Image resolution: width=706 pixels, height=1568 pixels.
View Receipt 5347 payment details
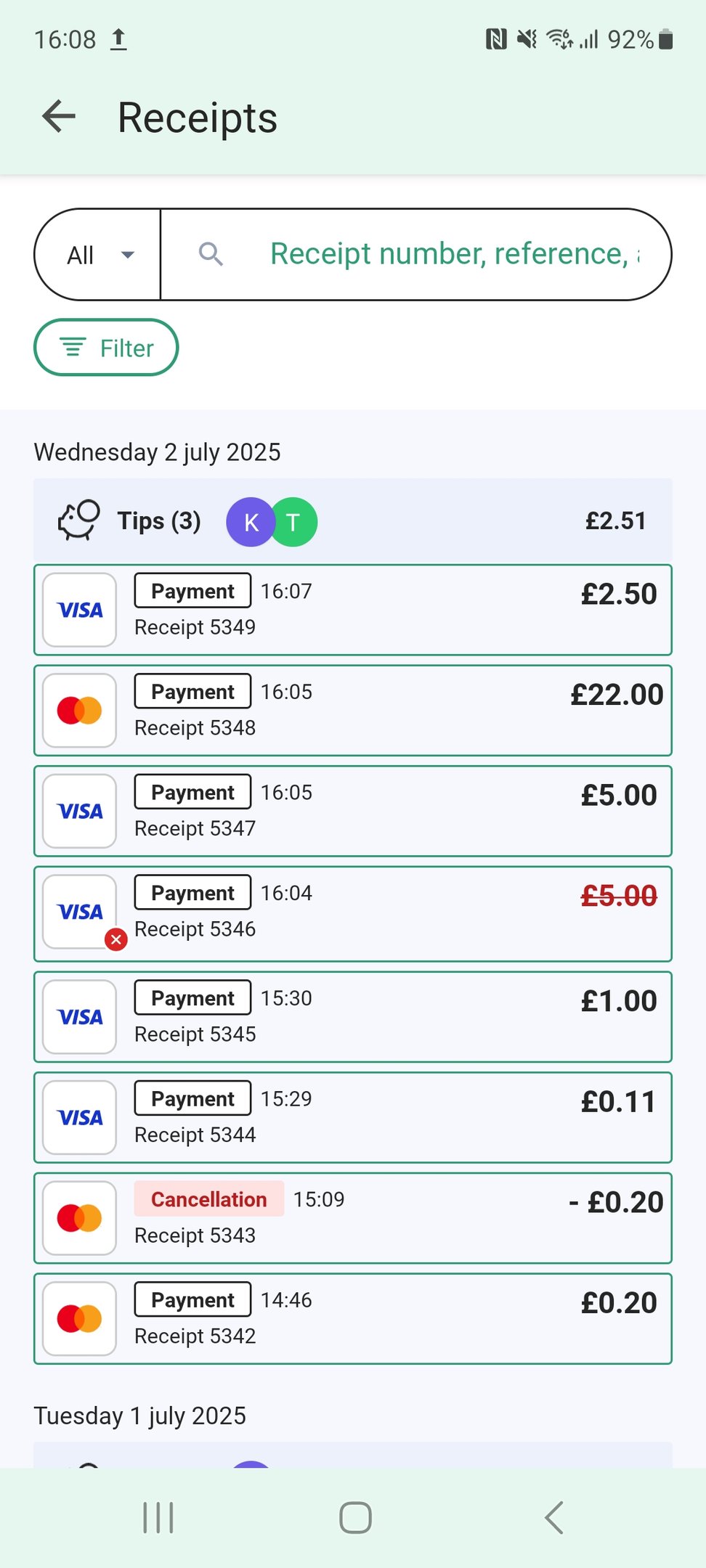(352, 811)
